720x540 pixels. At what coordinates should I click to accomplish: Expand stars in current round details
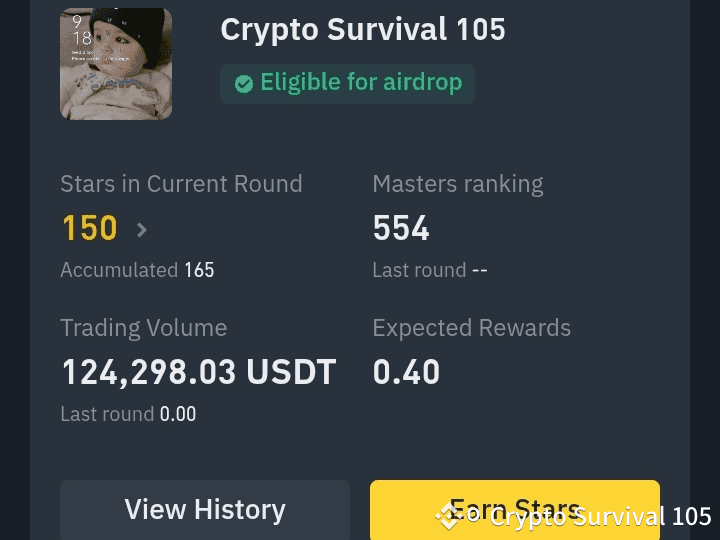pos(141,230)
